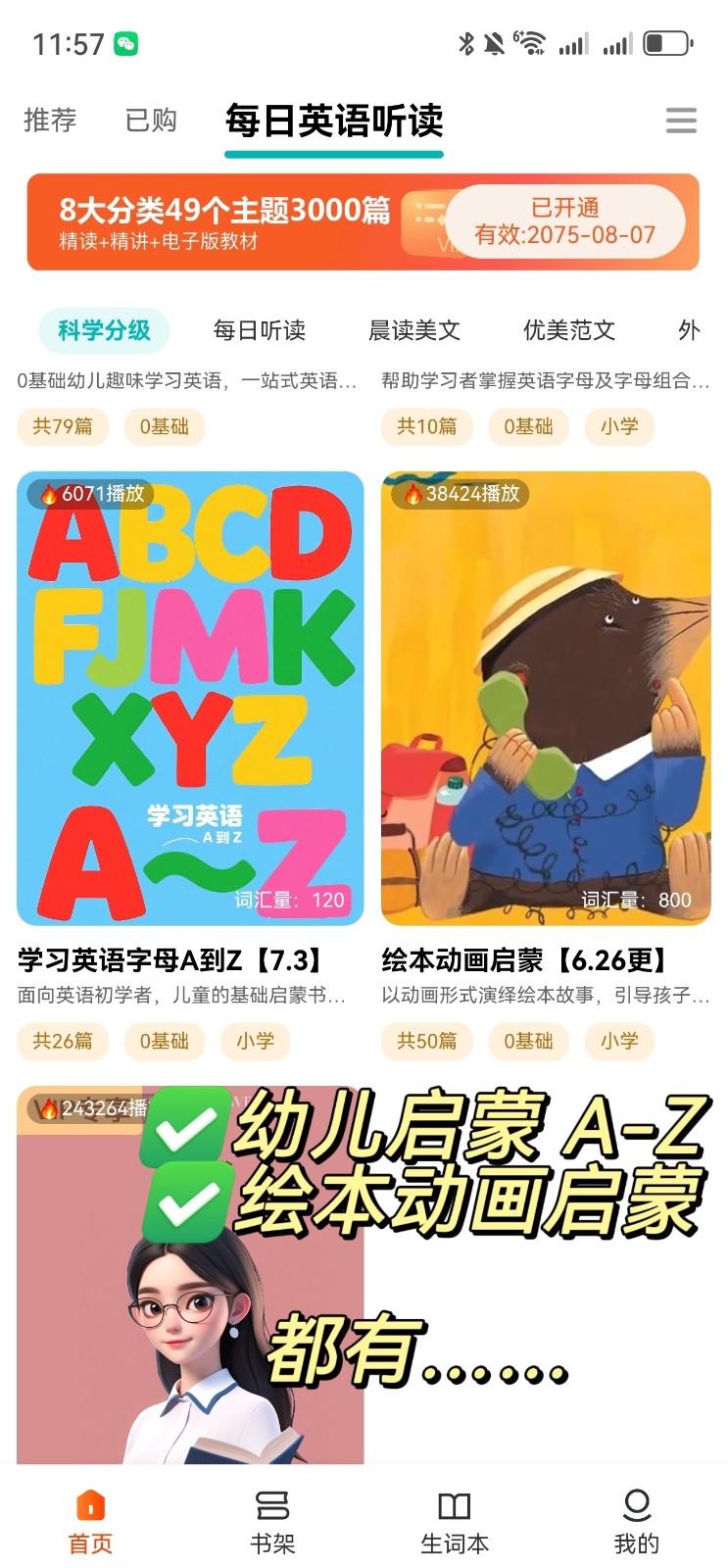The image size is (728, 1568).
Task: Switch to the 已购 tab
Action: [x=151, y=121]
